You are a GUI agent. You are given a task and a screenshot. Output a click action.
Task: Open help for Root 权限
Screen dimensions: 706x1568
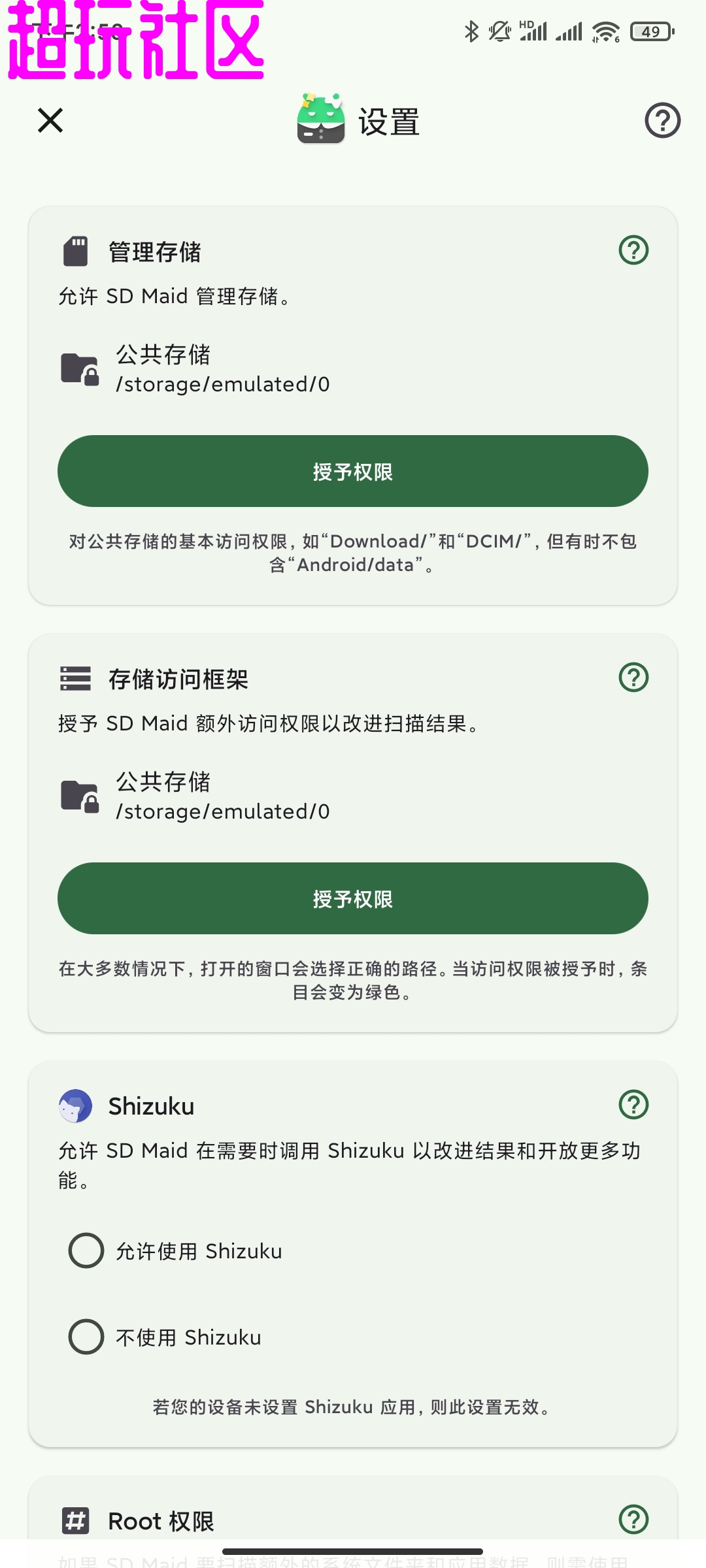tap(633, 1520)
